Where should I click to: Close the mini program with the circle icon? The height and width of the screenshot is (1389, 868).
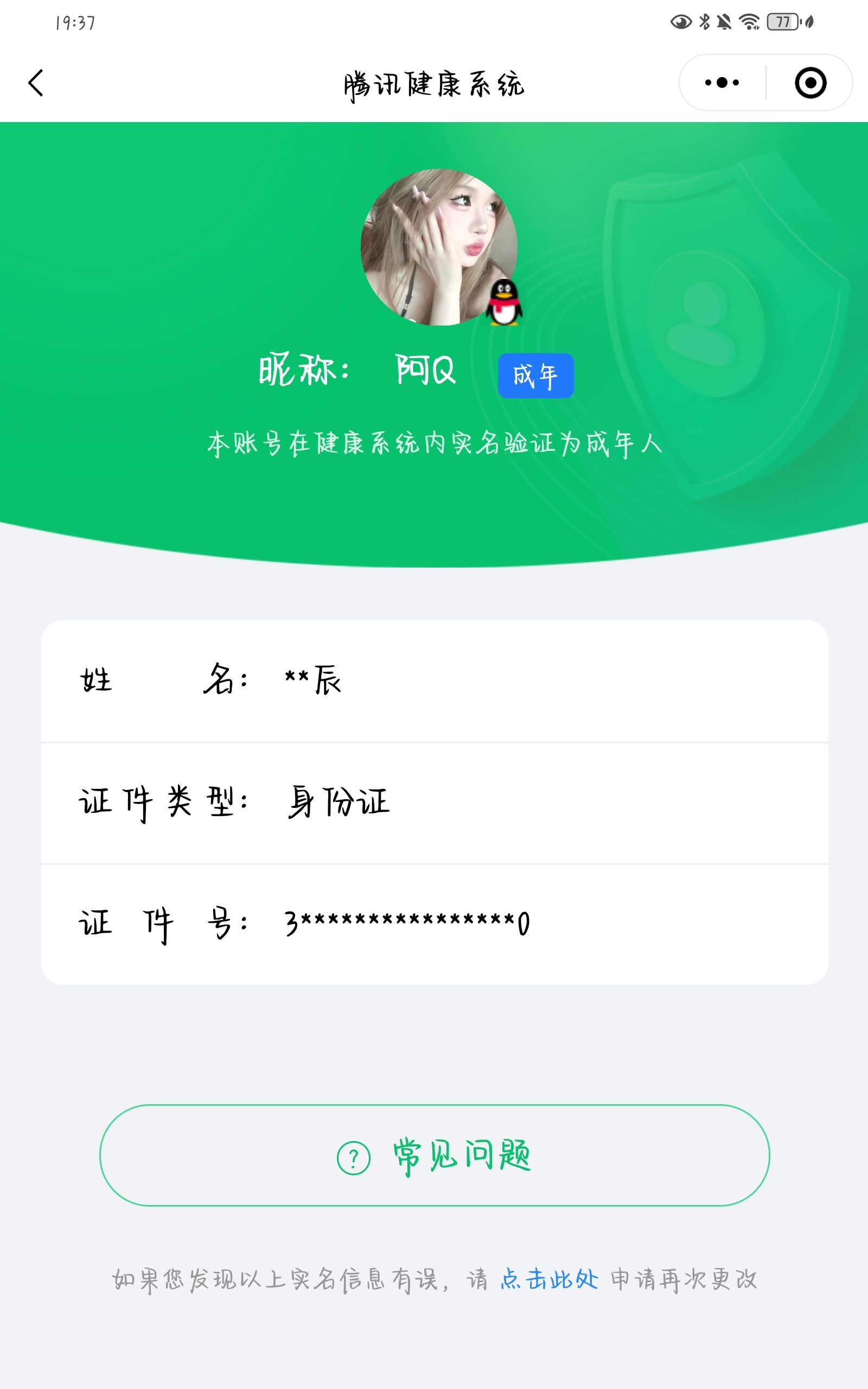[x=810, y=82]
